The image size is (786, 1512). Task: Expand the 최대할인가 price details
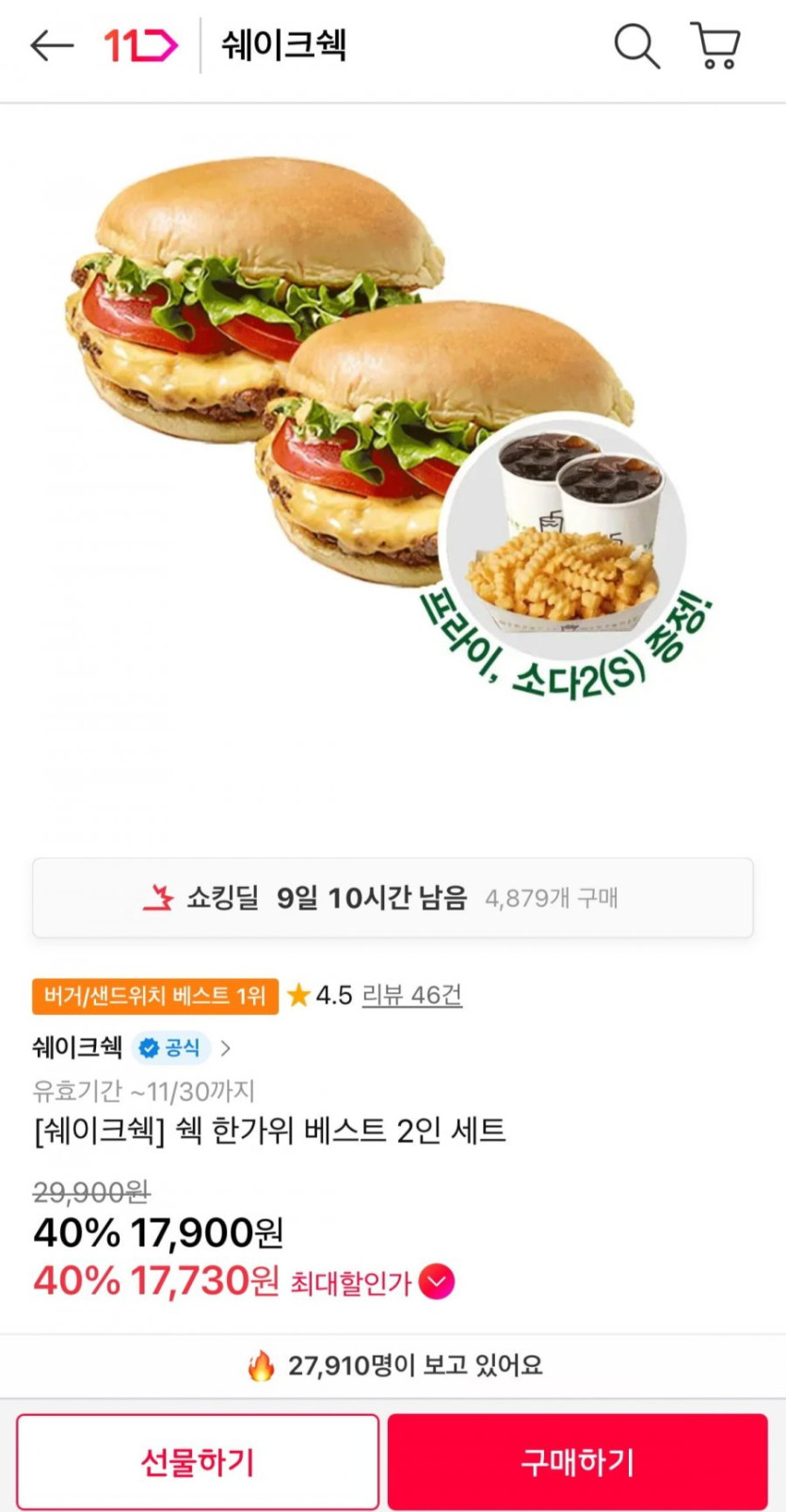point(437,1281)
